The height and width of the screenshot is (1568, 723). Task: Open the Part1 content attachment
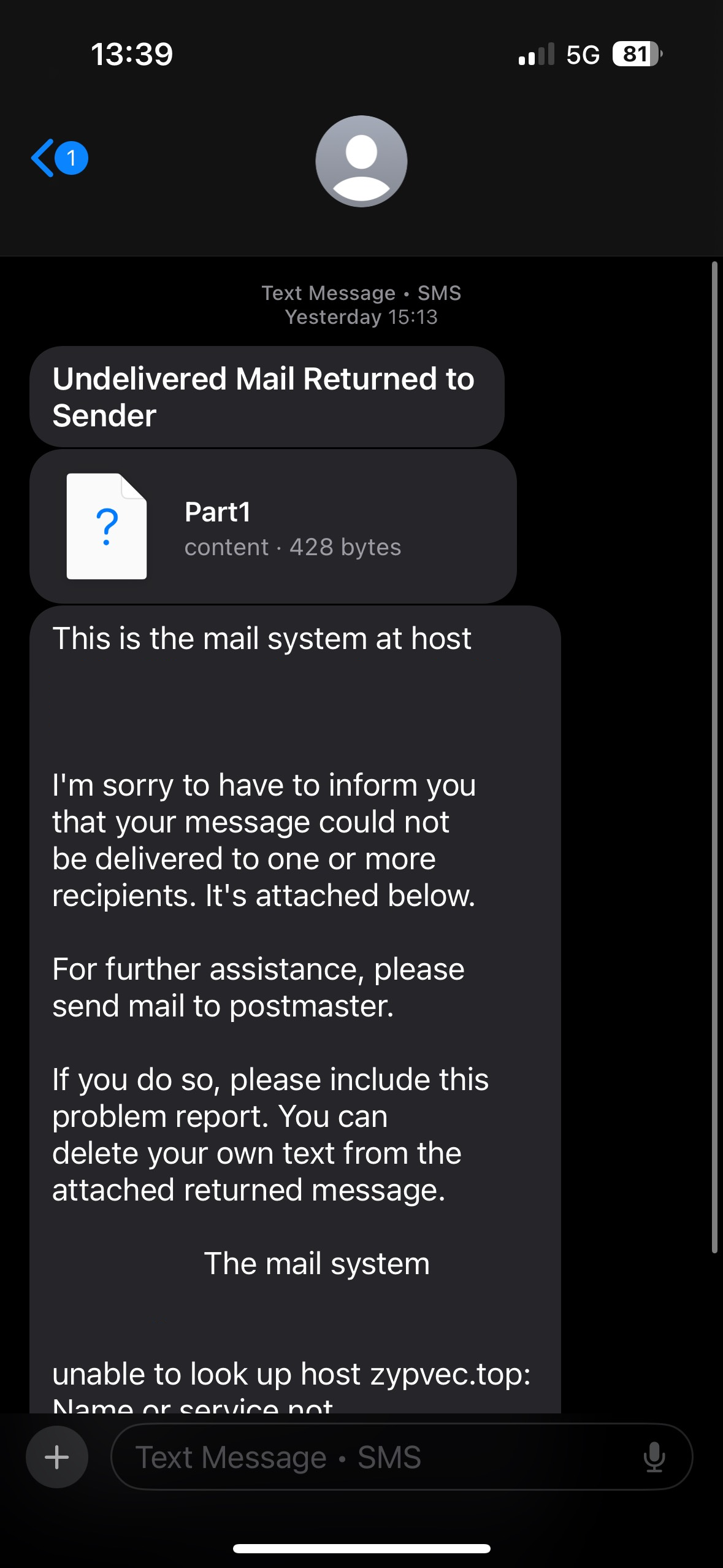pyautogui.click(x=273, y=527)
